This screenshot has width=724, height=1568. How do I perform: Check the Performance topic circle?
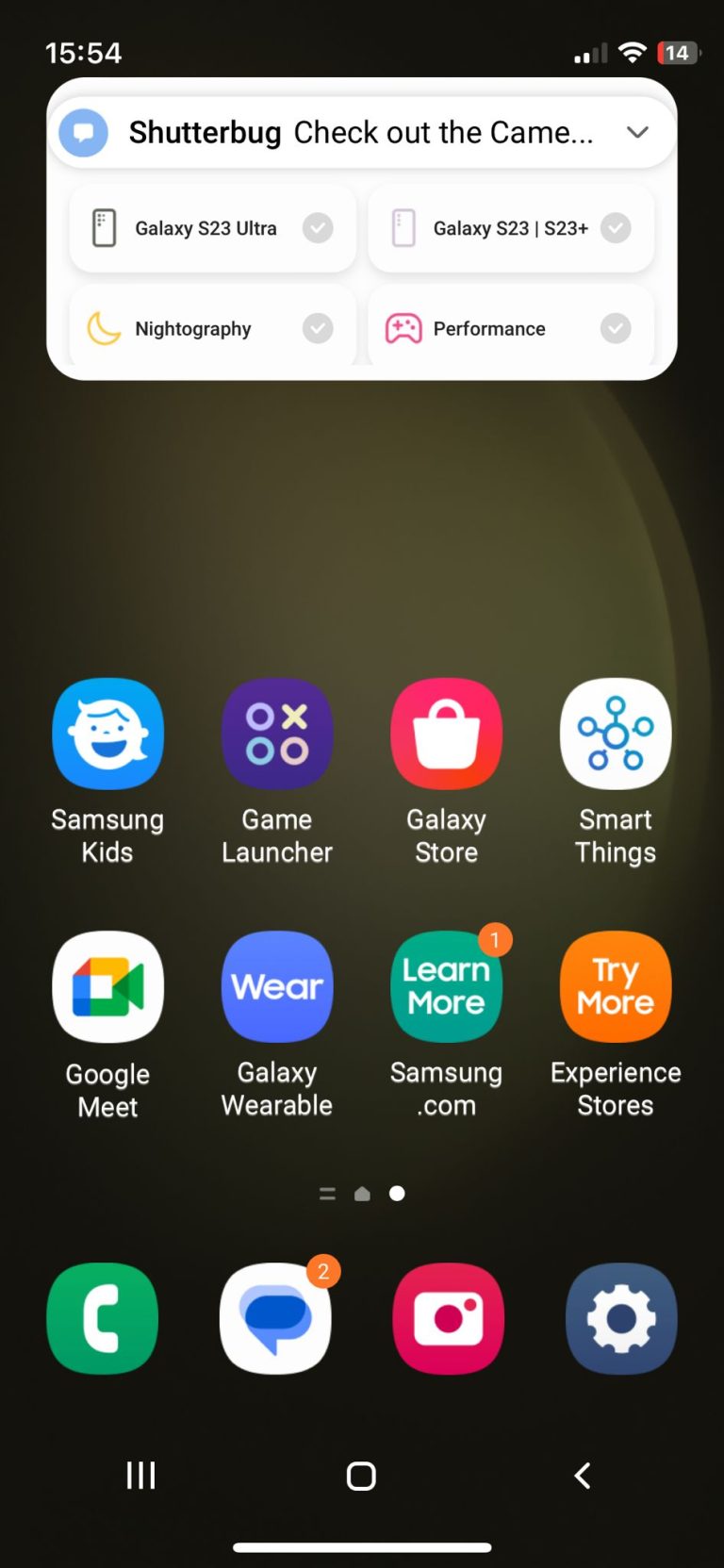point(617,328)
